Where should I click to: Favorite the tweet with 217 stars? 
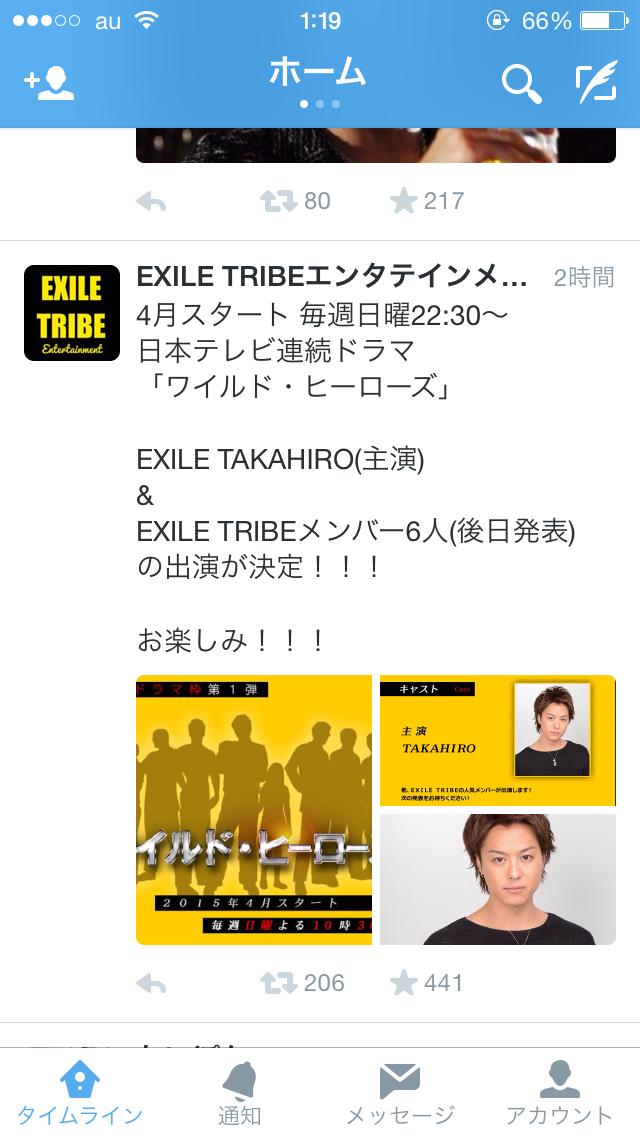pyautogui.click(x=403, y=202)
